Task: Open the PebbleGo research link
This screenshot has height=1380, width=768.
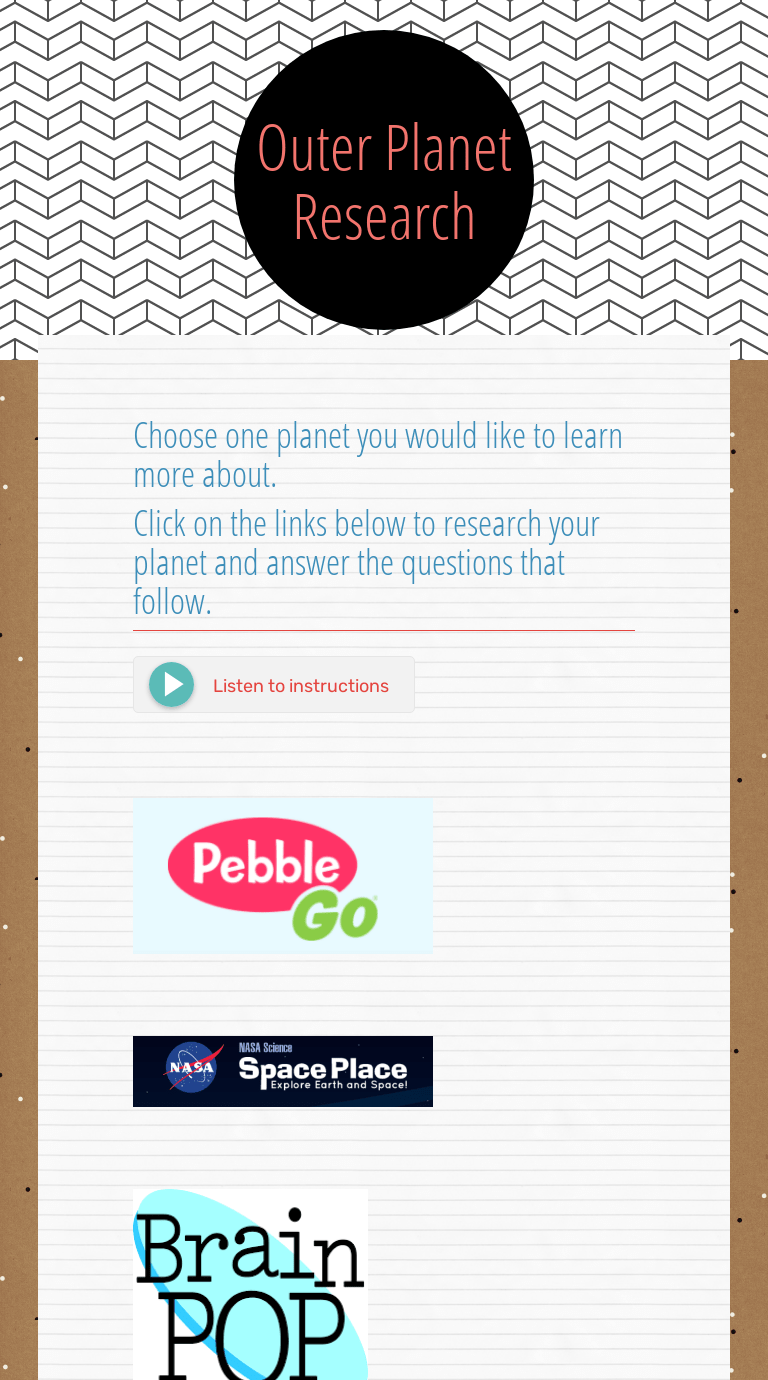Action: tap(283, 876)
